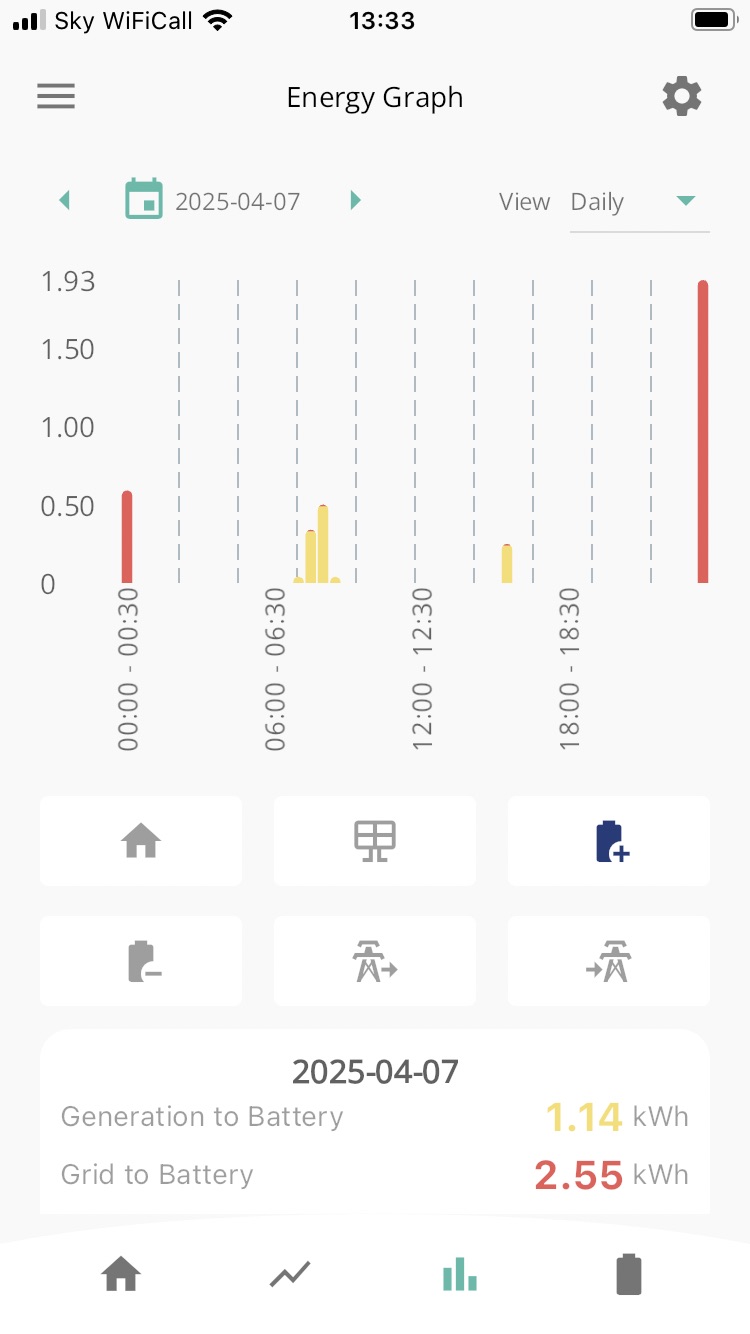This screenshot has width=750, height=1334.
Task: Switch to the line chart tab
Action: (x=290, y=1275)
